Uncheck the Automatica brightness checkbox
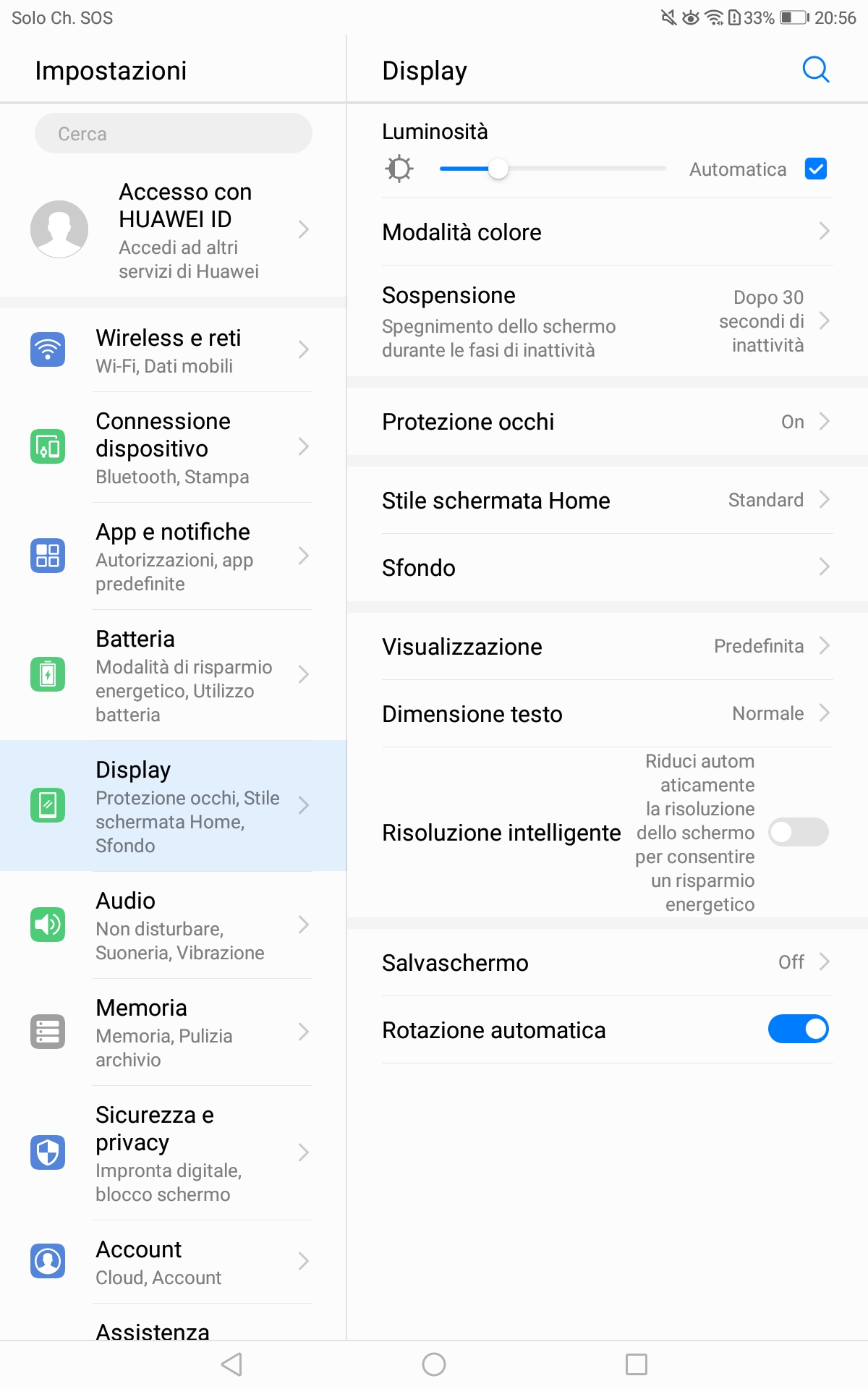Screen dimensions: 868x1389 click(x=816, y=169)
